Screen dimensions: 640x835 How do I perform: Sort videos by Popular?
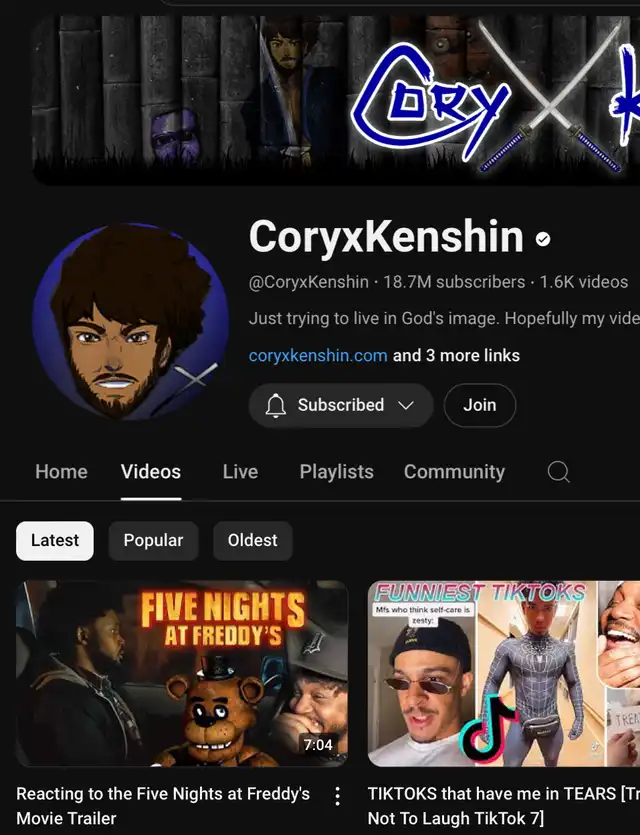[x=153, y=540]
